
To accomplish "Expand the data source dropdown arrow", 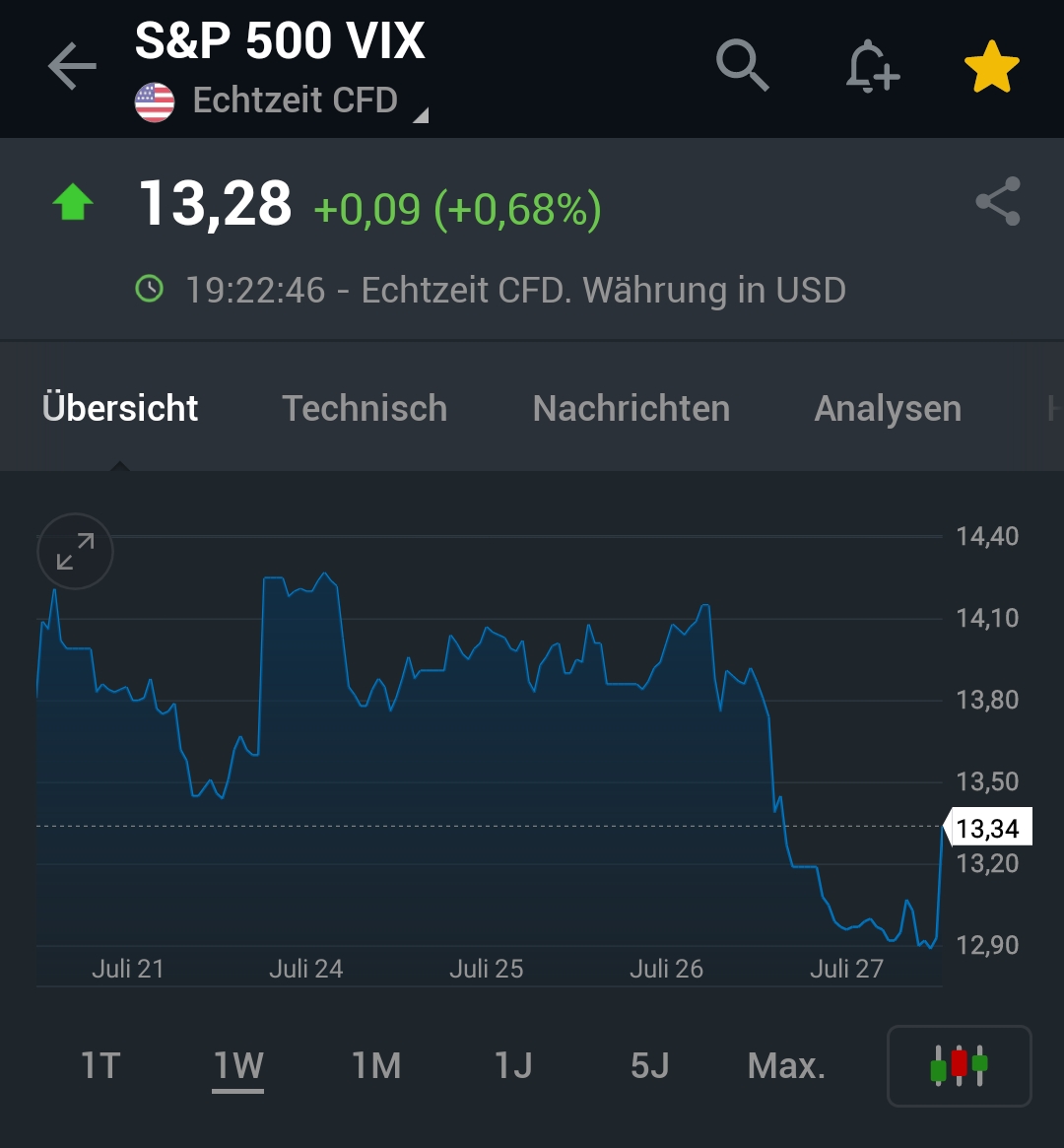I will 420,115.
